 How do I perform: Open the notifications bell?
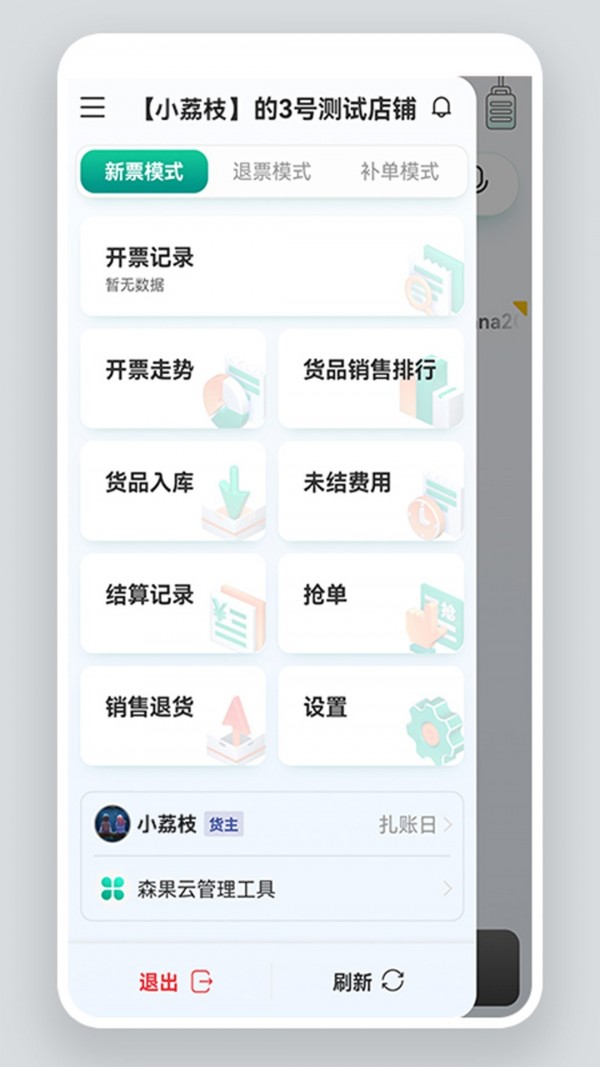click(x=441, y=108)
